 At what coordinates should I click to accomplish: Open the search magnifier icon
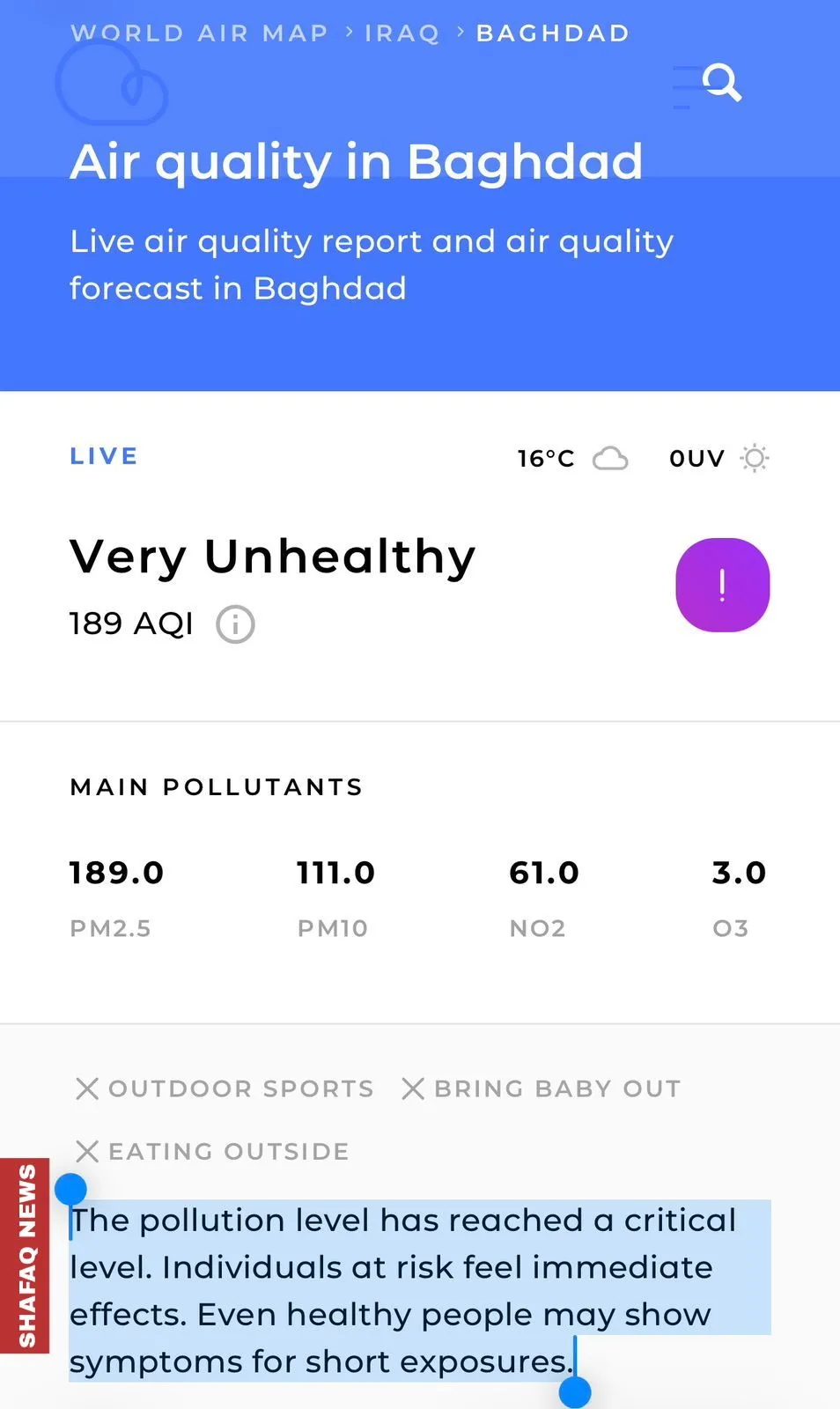(721, 83)
